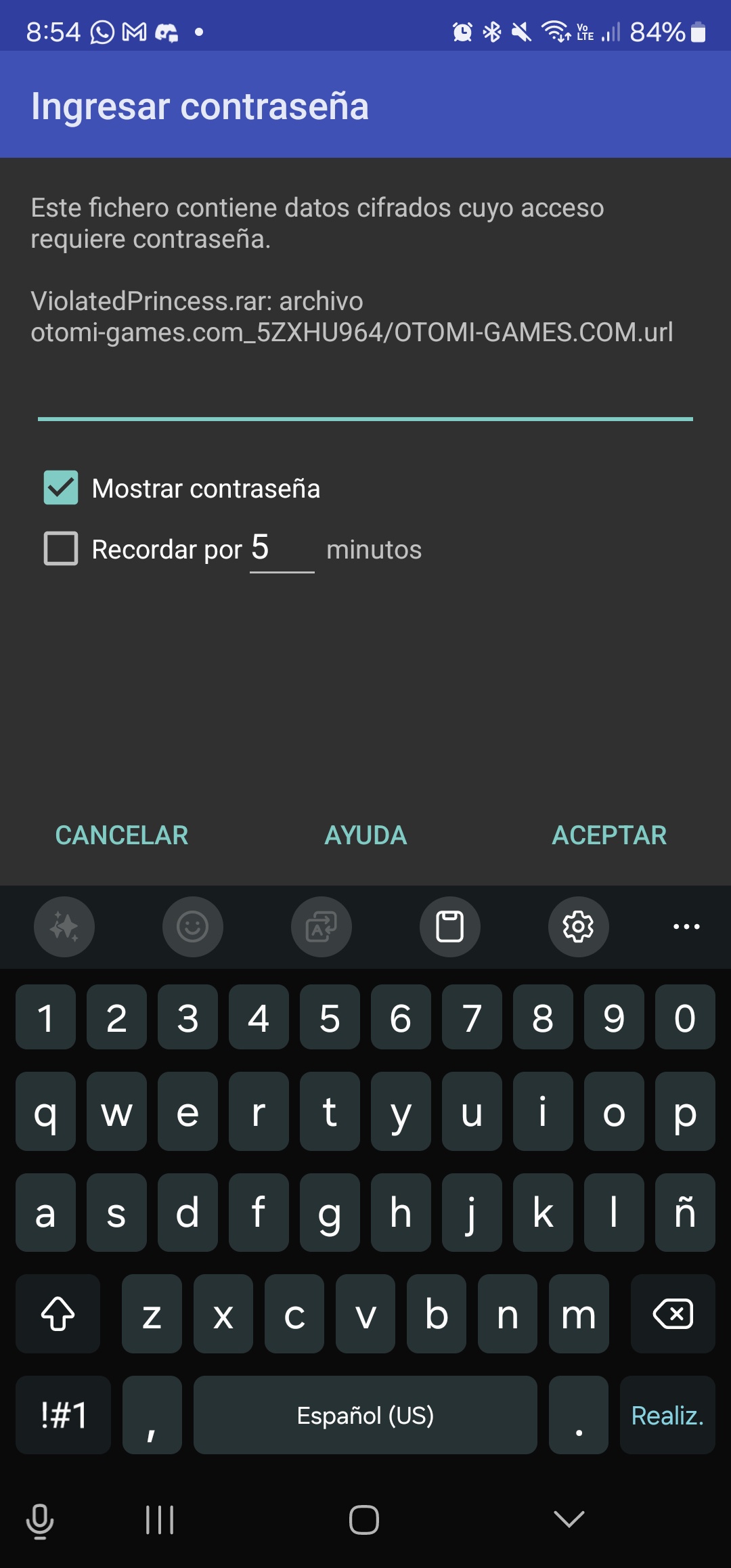
Task: Start voice input via microphone
Action: (40, 1521)
